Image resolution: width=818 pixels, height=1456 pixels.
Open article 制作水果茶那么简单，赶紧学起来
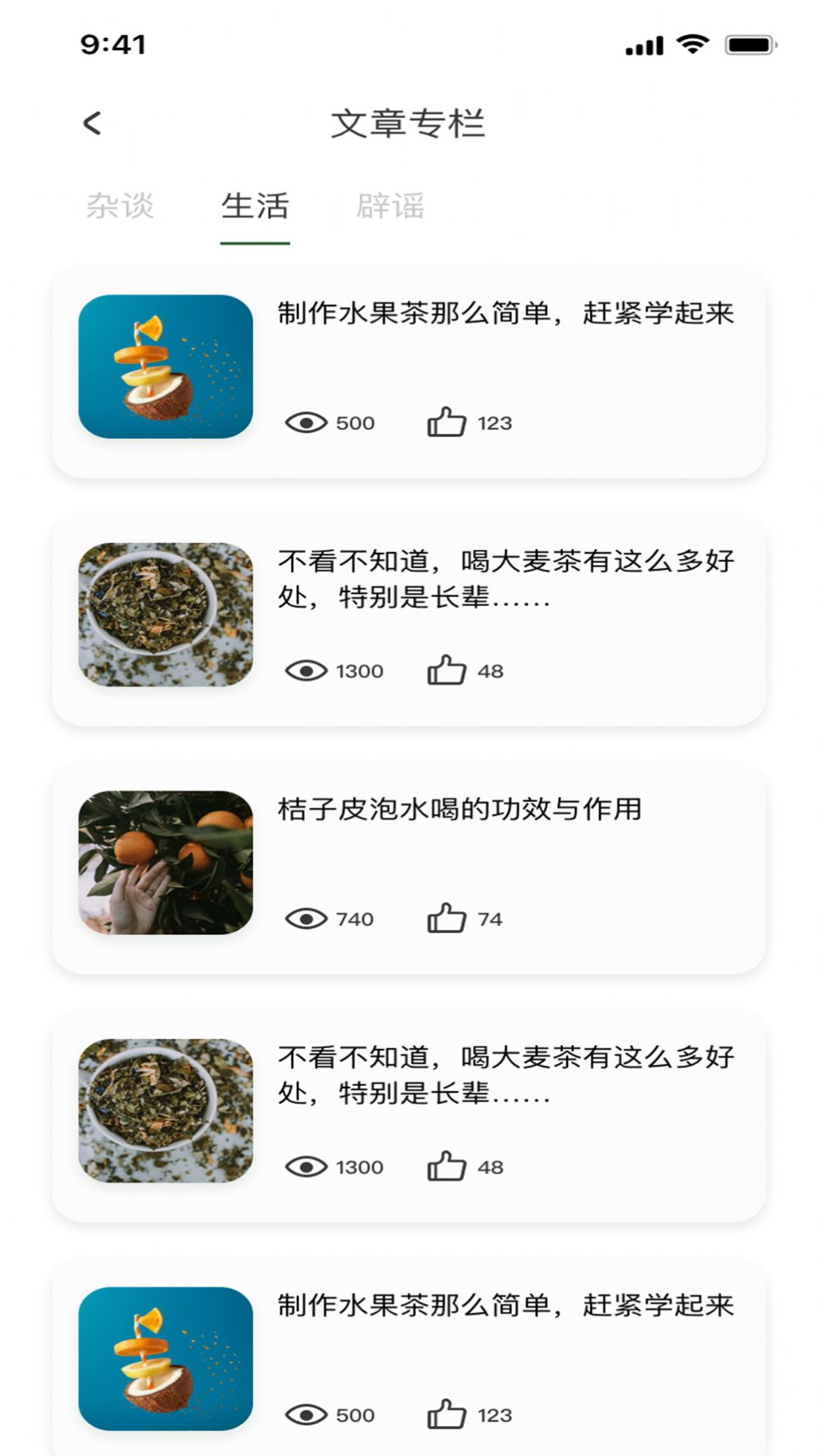coord(505,314)
